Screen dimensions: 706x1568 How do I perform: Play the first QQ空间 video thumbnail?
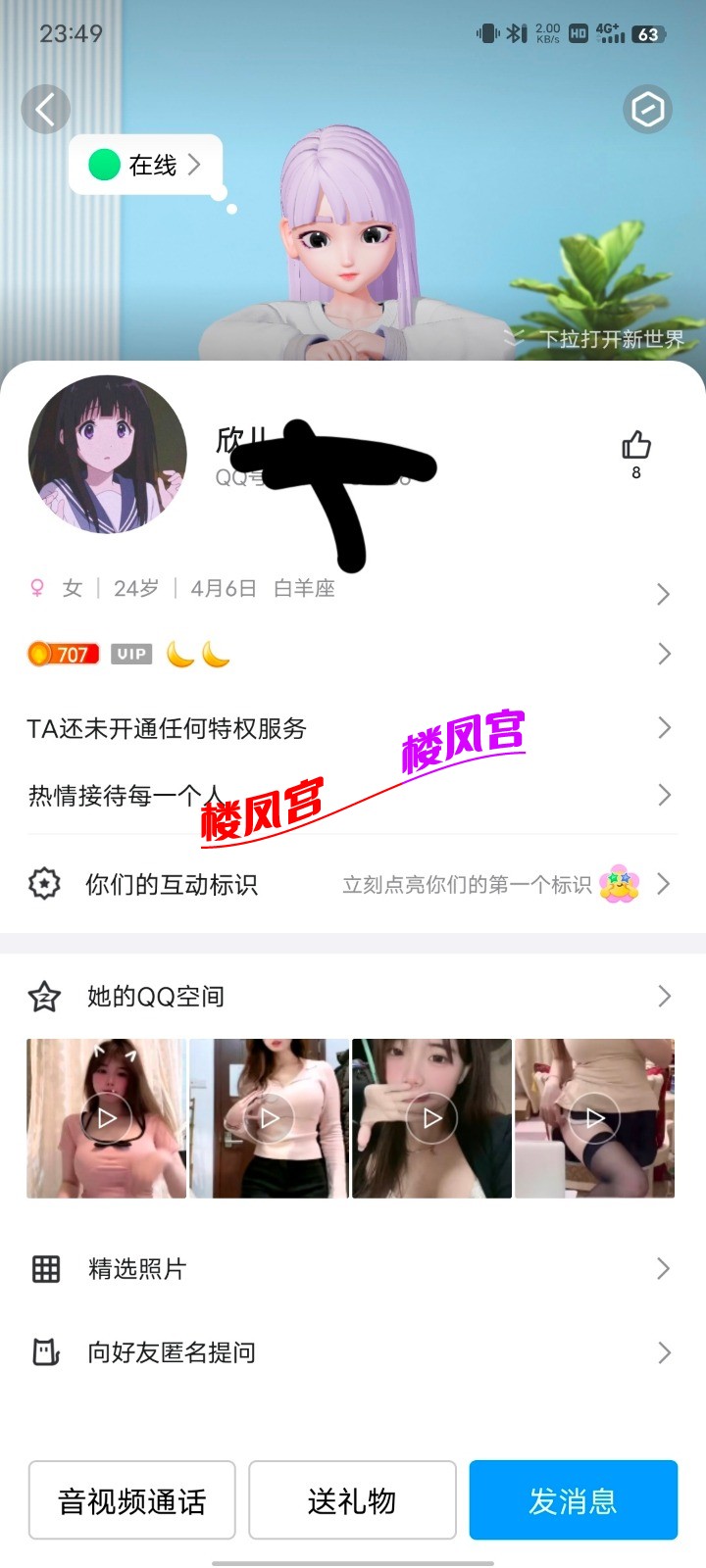106,1118
